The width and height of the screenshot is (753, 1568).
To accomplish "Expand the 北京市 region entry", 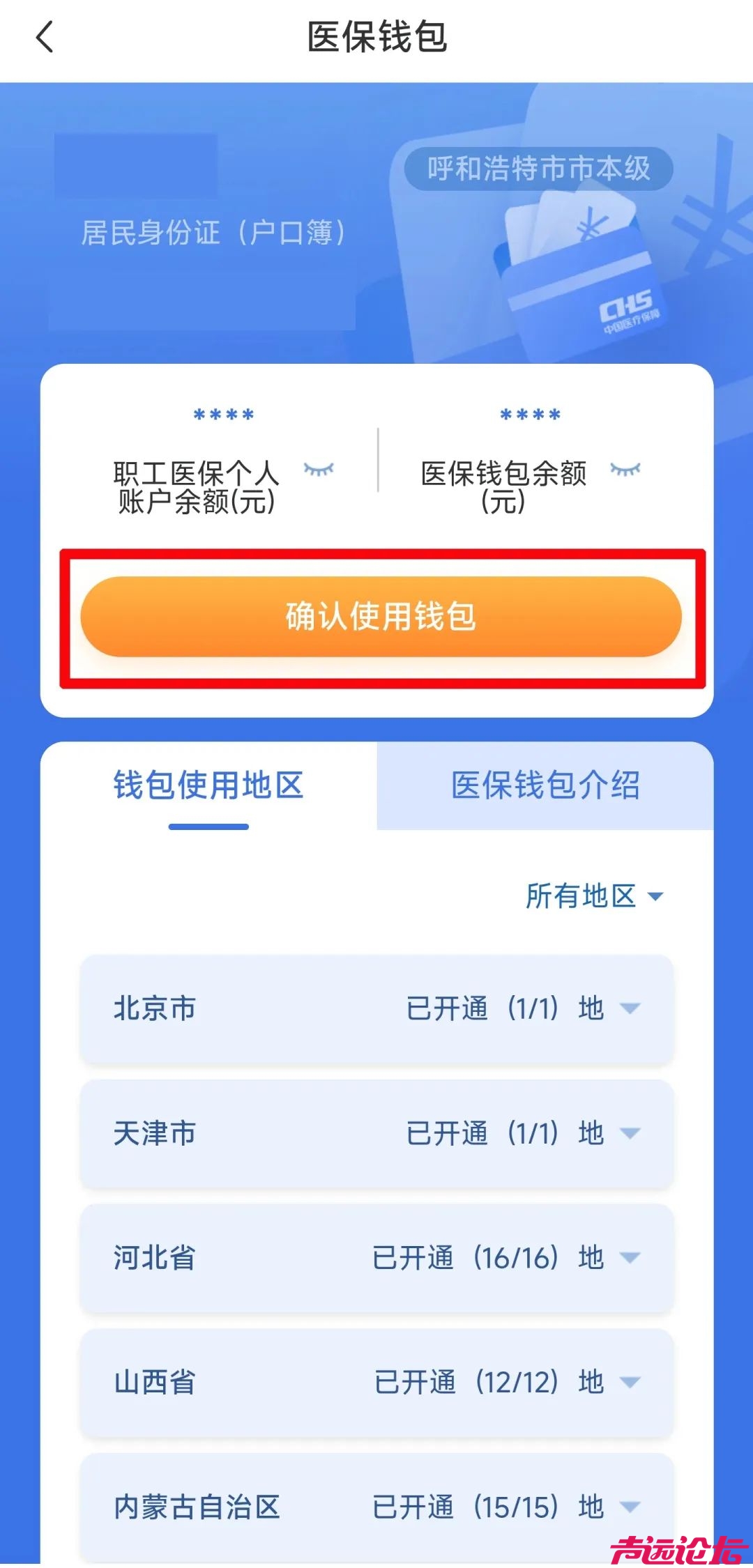I will 631,1009.
